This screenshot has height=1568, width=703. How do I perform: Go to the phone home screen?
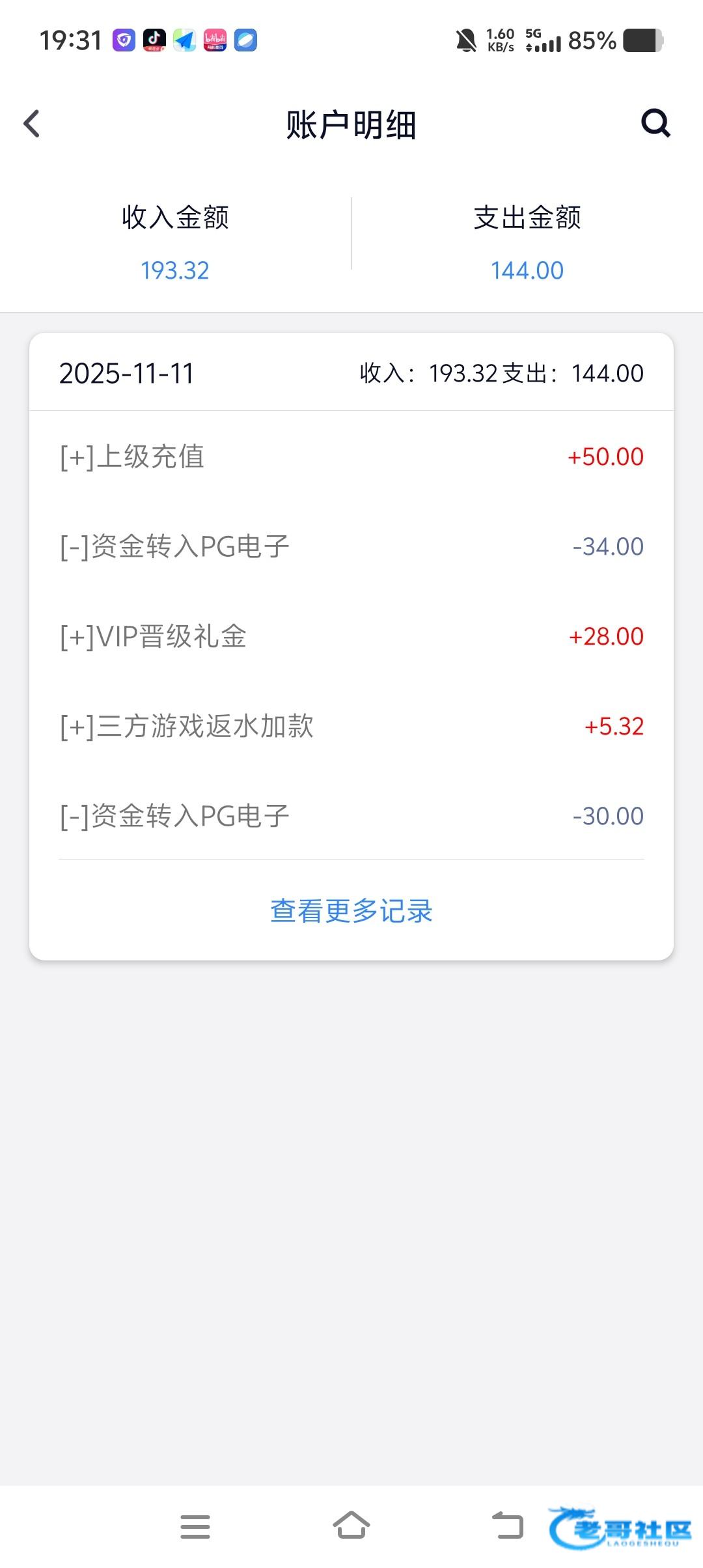[x=351, y=1525]
